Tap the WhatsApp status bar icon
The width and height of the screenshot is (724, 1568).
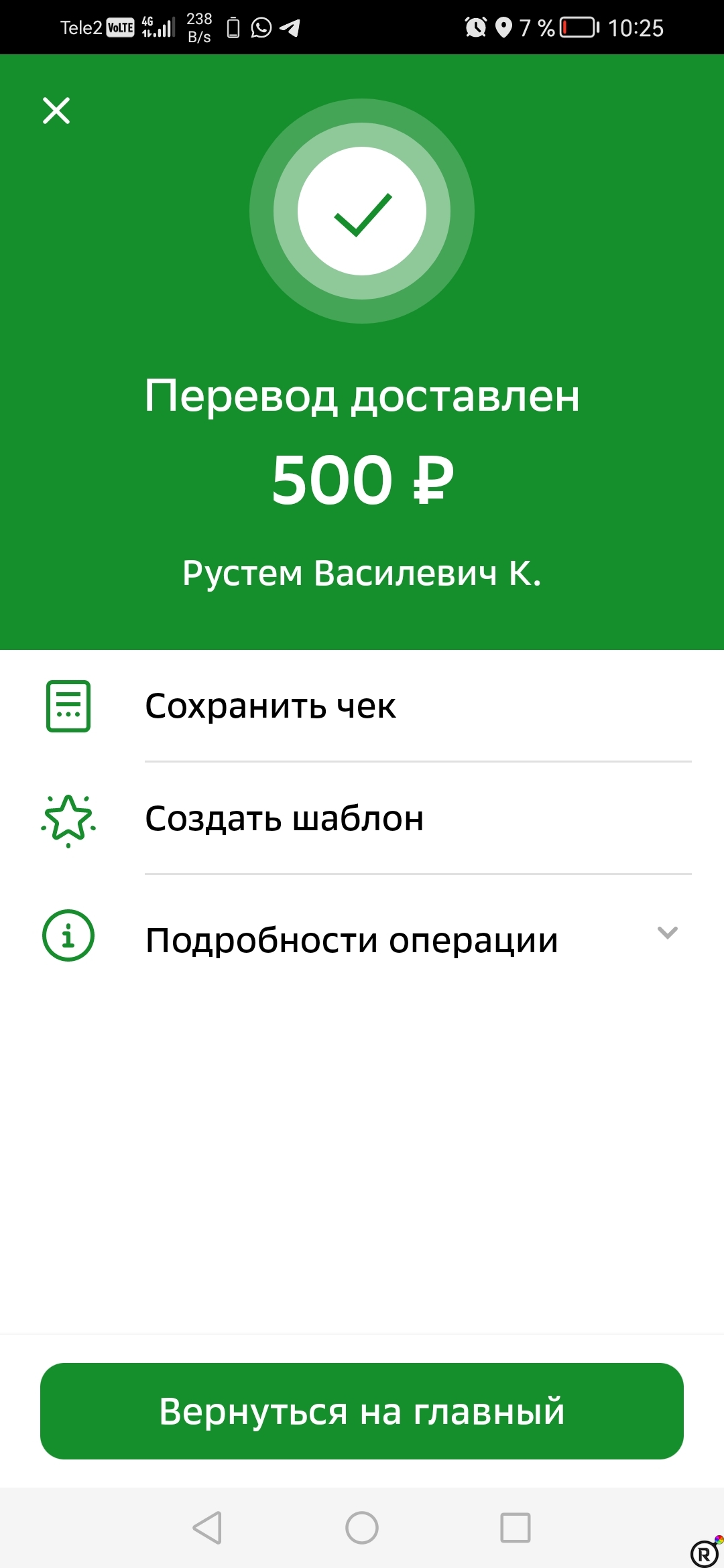click(260, 27)
